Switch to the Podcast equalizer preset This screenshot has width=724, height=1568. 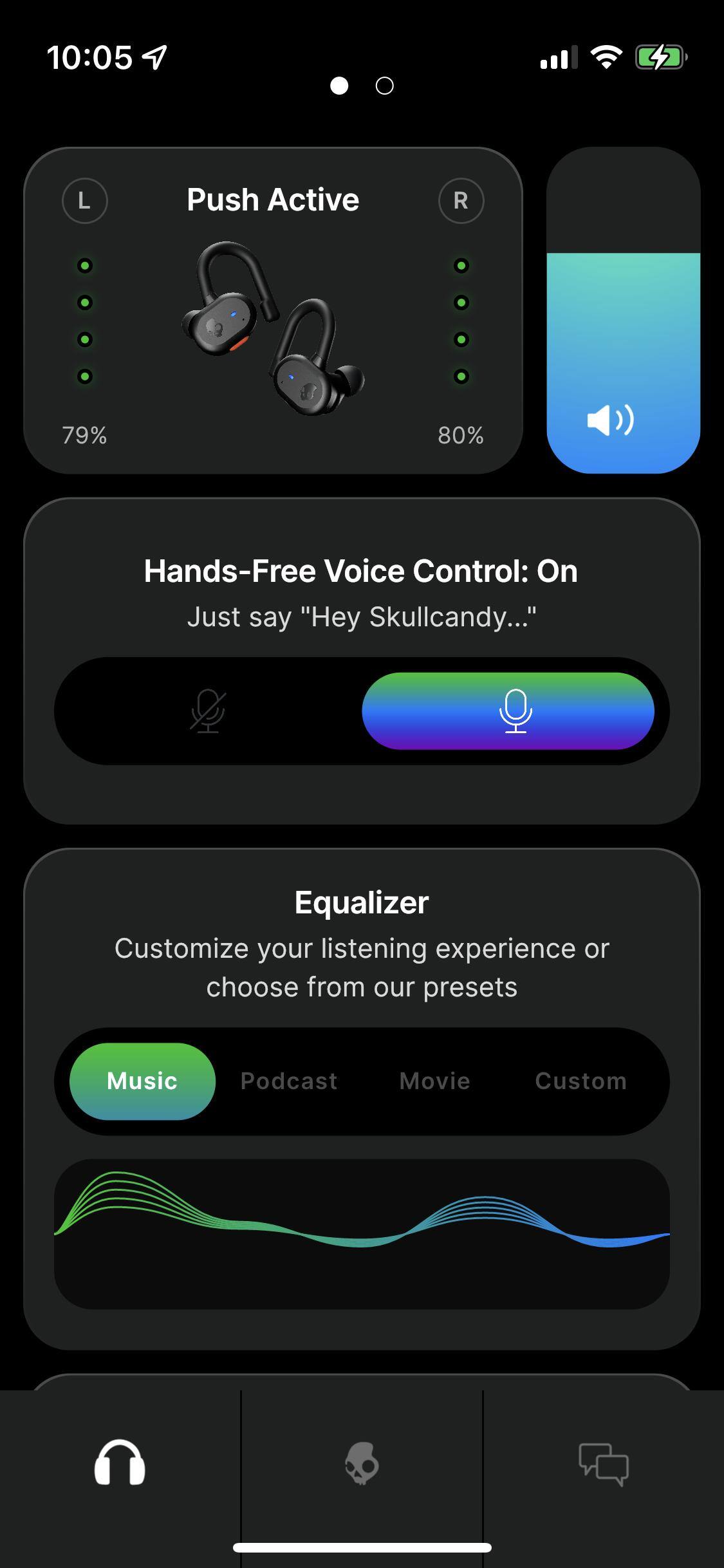(x=289, y=1081)
